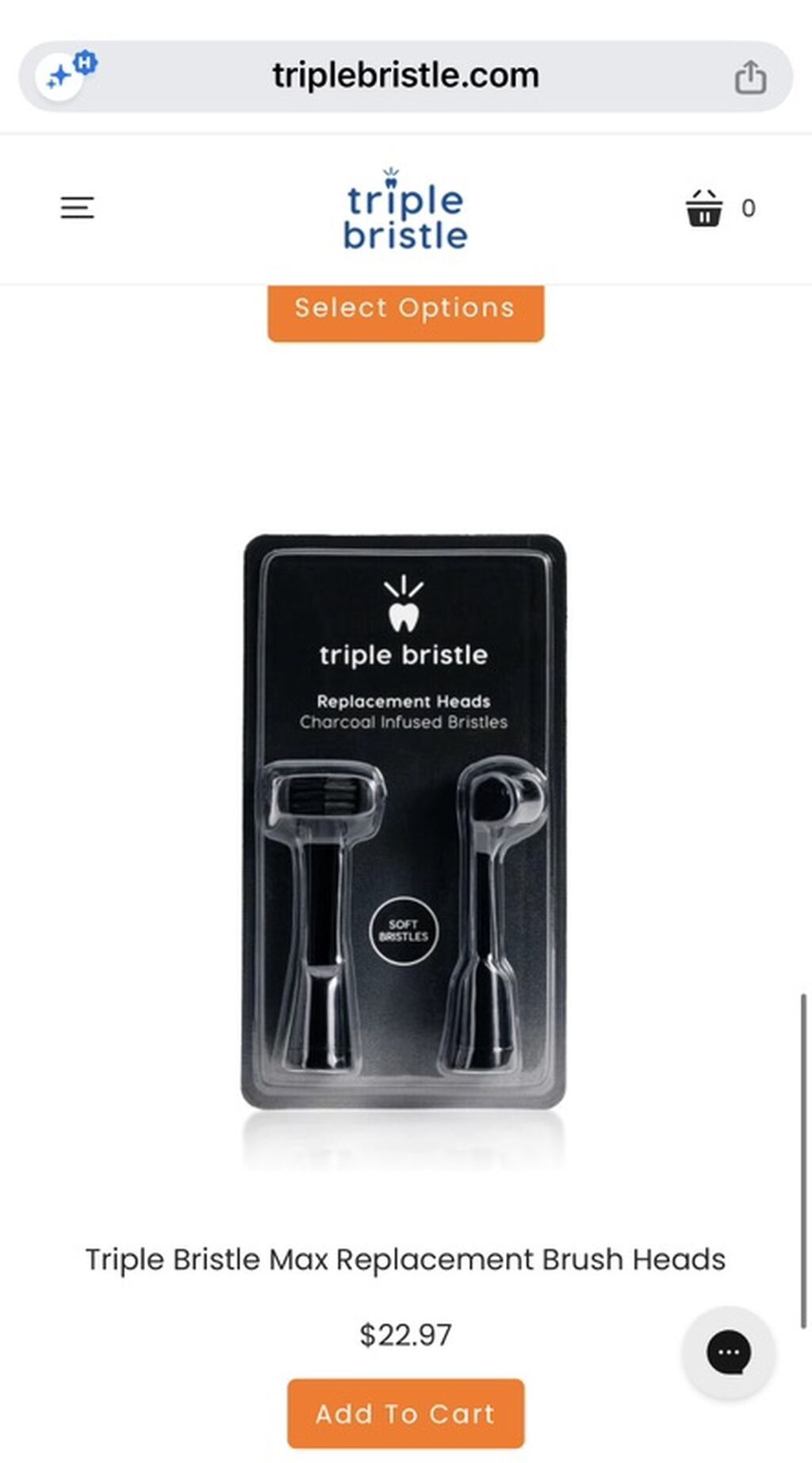The image size is (812, 1463).
Task: Add brush heads to cart
Action: pyautogui.click(x=405, y=1413)
